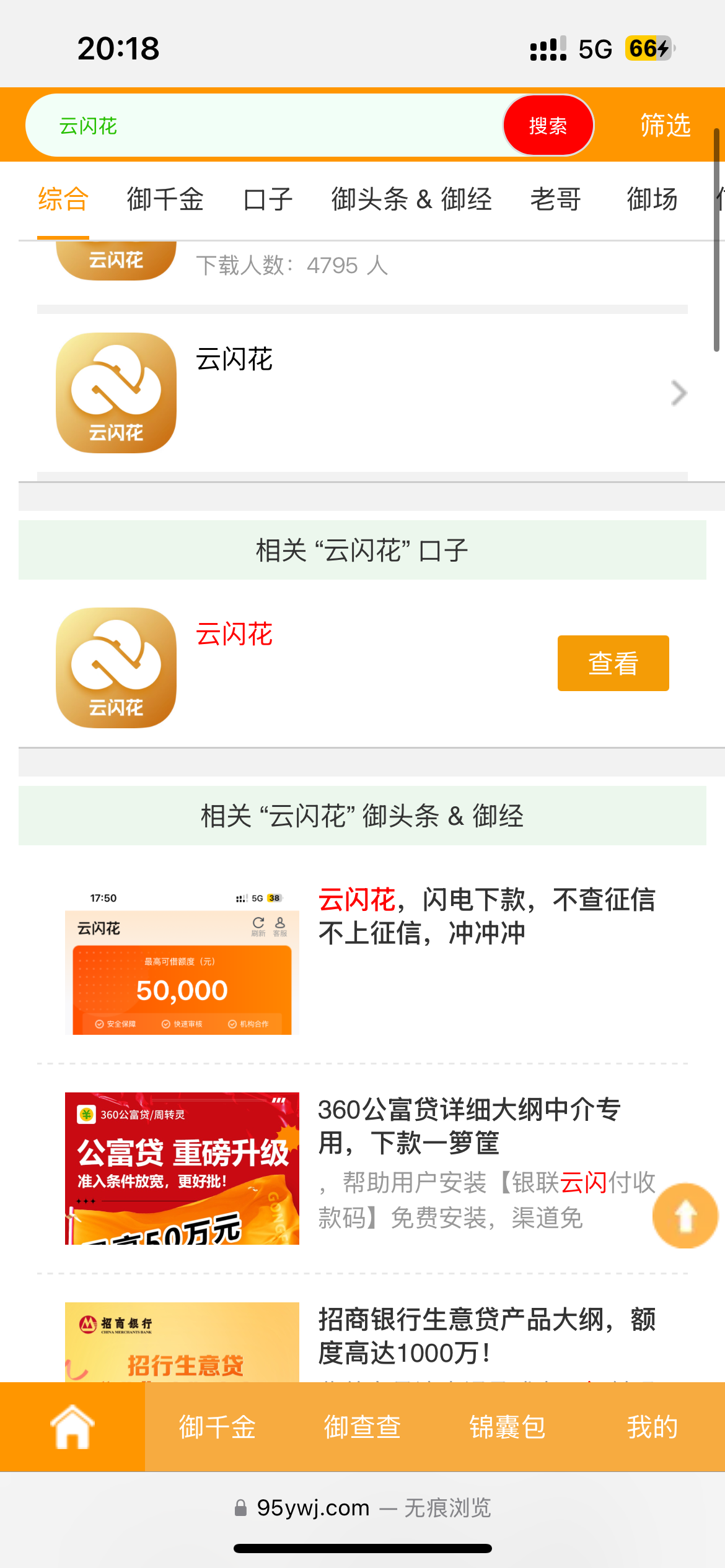
Task: Hit the red 搜索 button
Action: (548, 126)
